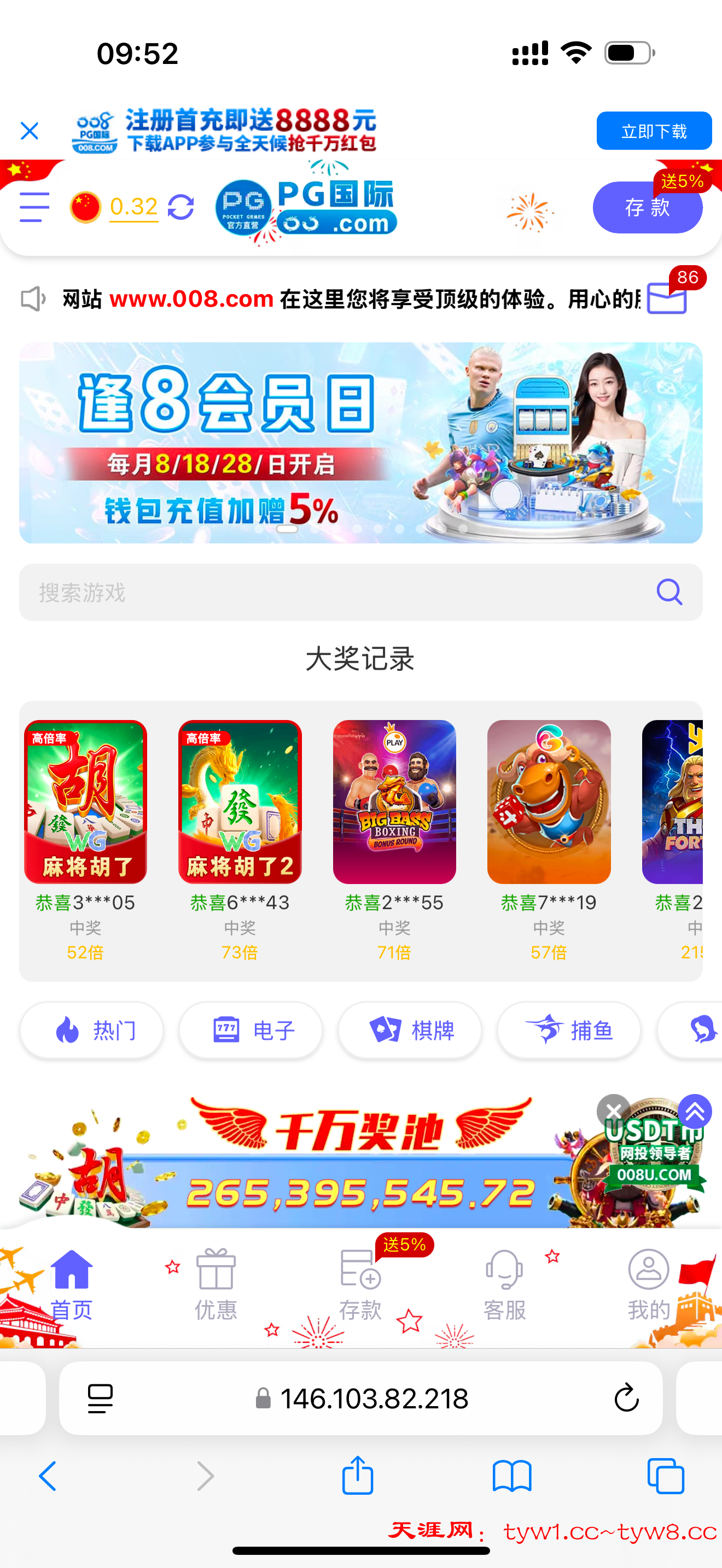Tap the 搜索游戏 search field
The height and width of the screenshot is (1568, 722).
coord(341,592)
